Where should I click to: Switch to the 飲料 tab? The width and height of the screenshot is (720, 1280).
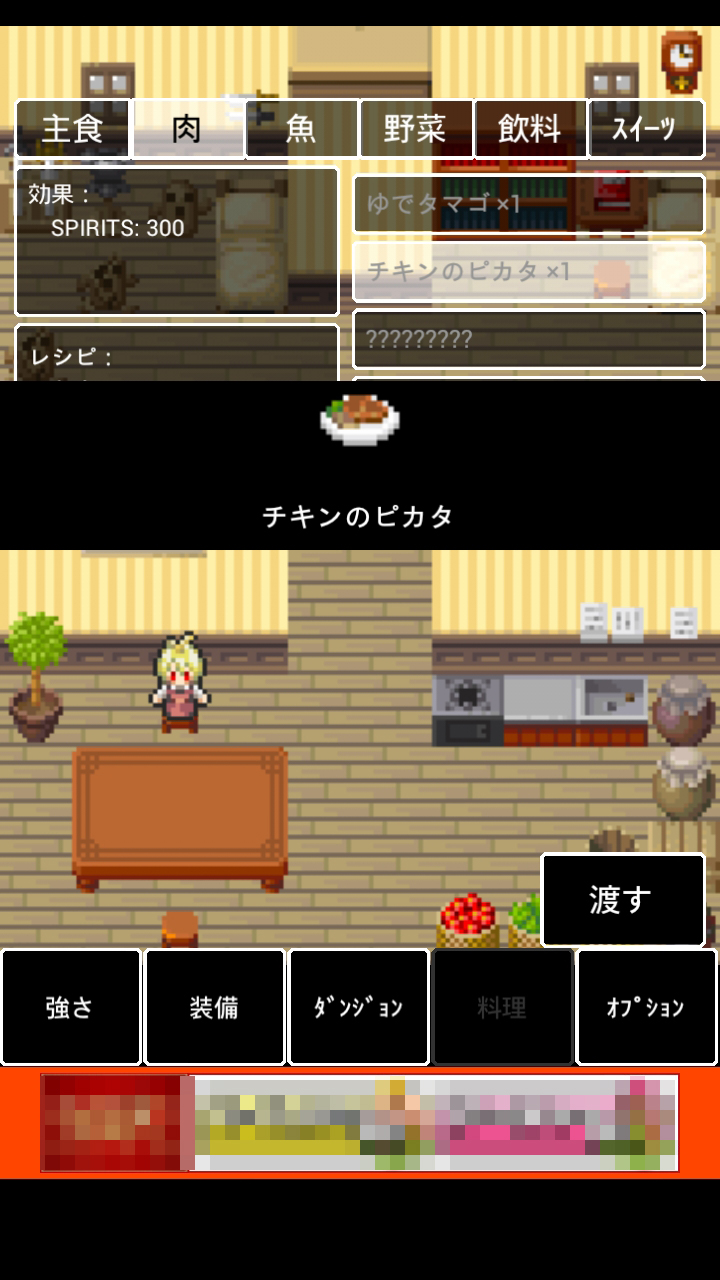pyautogui.click(x=530, y=129)
